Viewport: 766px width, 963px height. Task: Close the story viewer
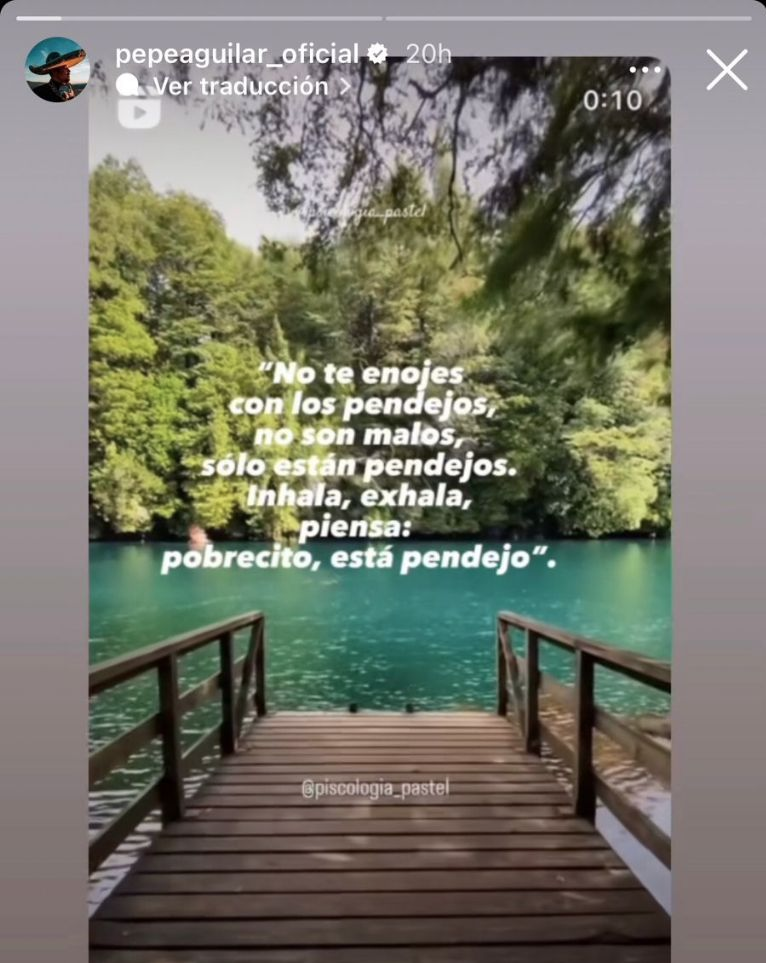(727, 70)
